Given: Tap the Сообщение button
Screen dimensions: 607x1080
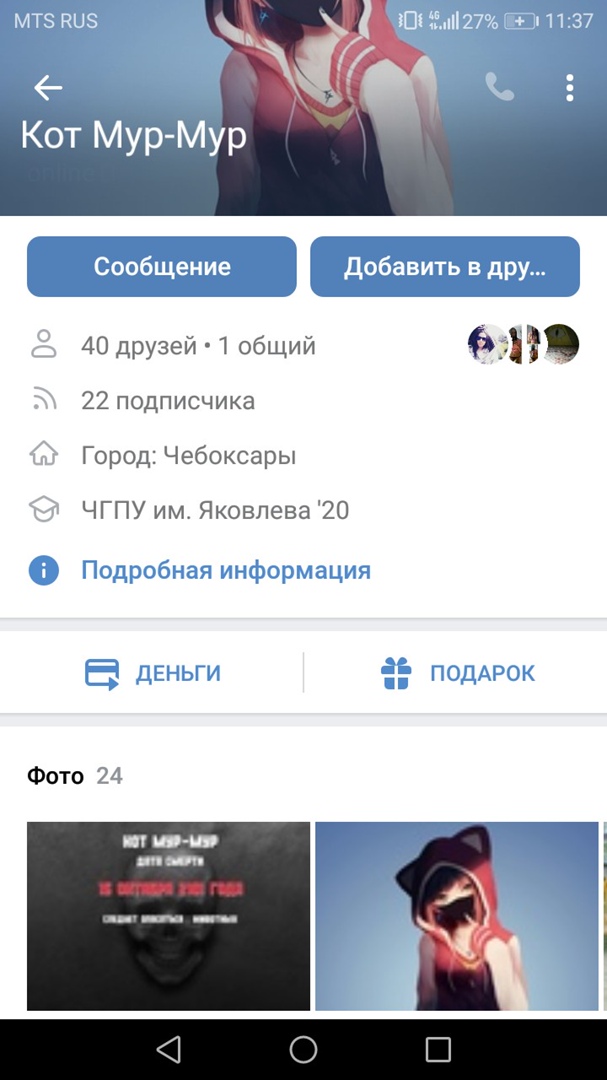Looking at the screenshot, I should 162,267.
